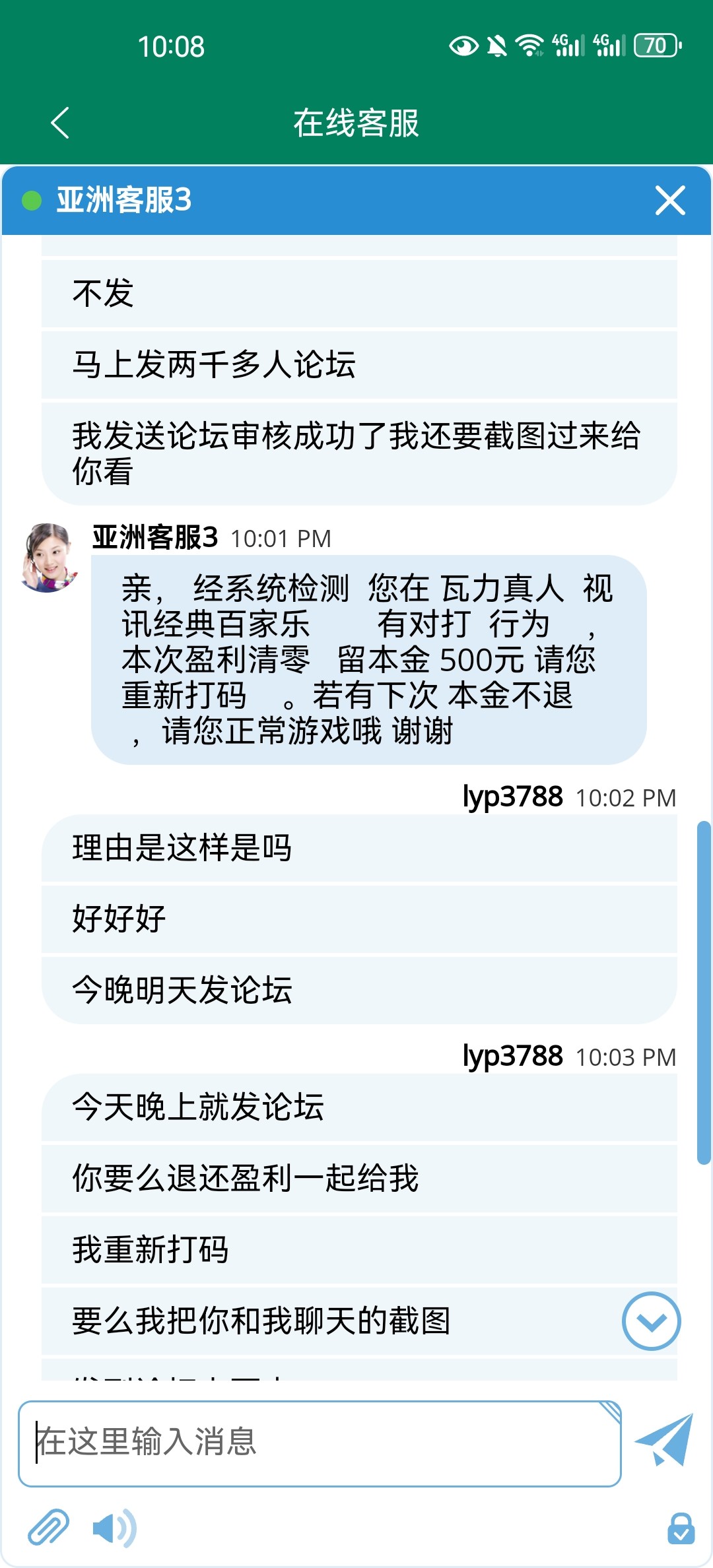Image resolution: width=713 pixels, height=1568 pixels.
Task: Tap the second 4G signal indicator
Action: [x=608, y=46]
